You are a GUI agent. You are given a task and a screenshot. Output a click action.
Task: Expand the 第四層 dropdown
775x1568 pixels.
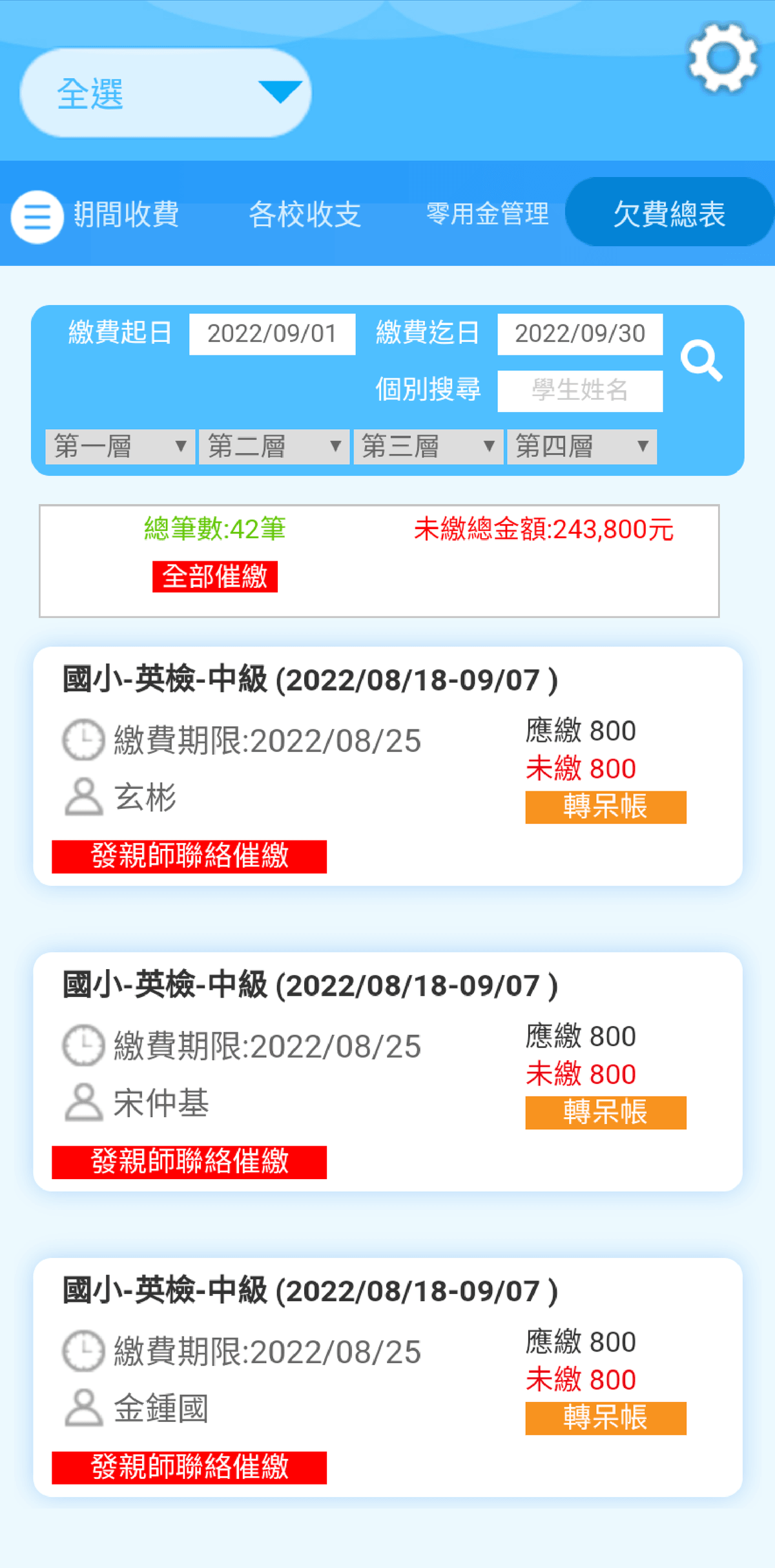[x=581, y=446]
